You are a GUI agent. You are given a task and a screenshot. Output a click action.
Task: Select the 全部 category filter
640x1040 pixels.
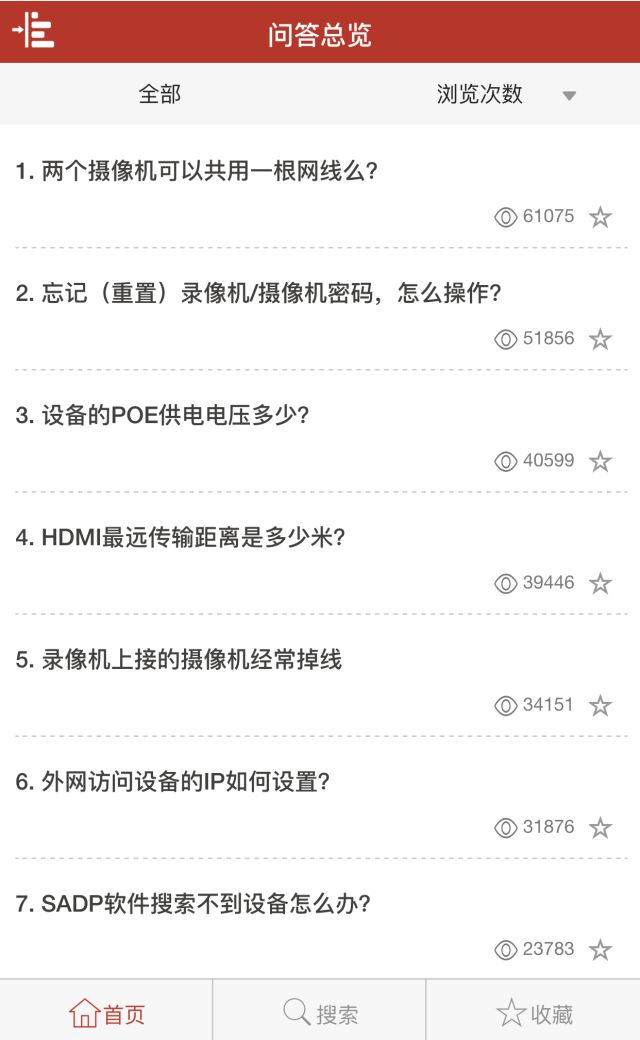pyautogui.click(x=160, y=94)
